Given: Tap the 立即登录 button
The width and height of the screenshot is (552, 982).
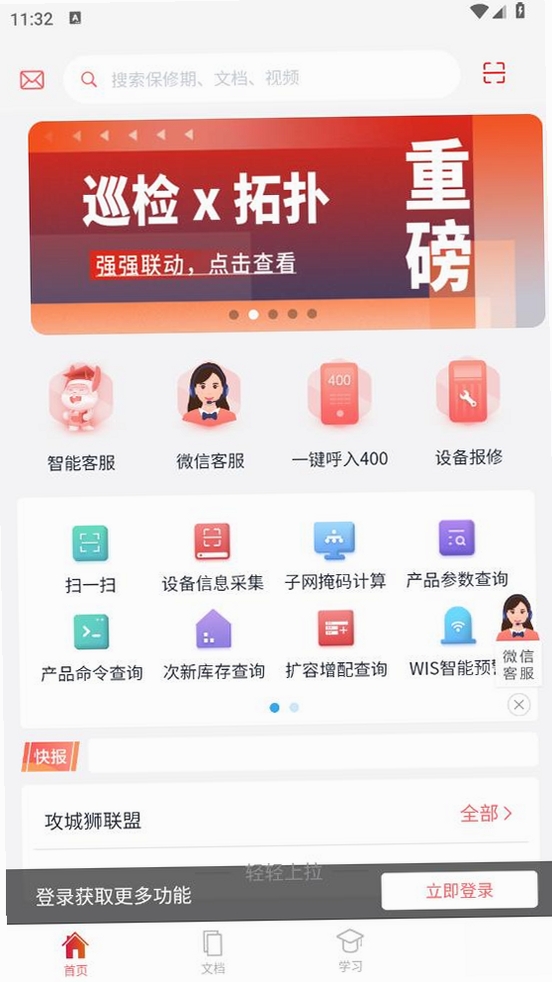Looking at the screenshot, I should click(x=459, y=891).
